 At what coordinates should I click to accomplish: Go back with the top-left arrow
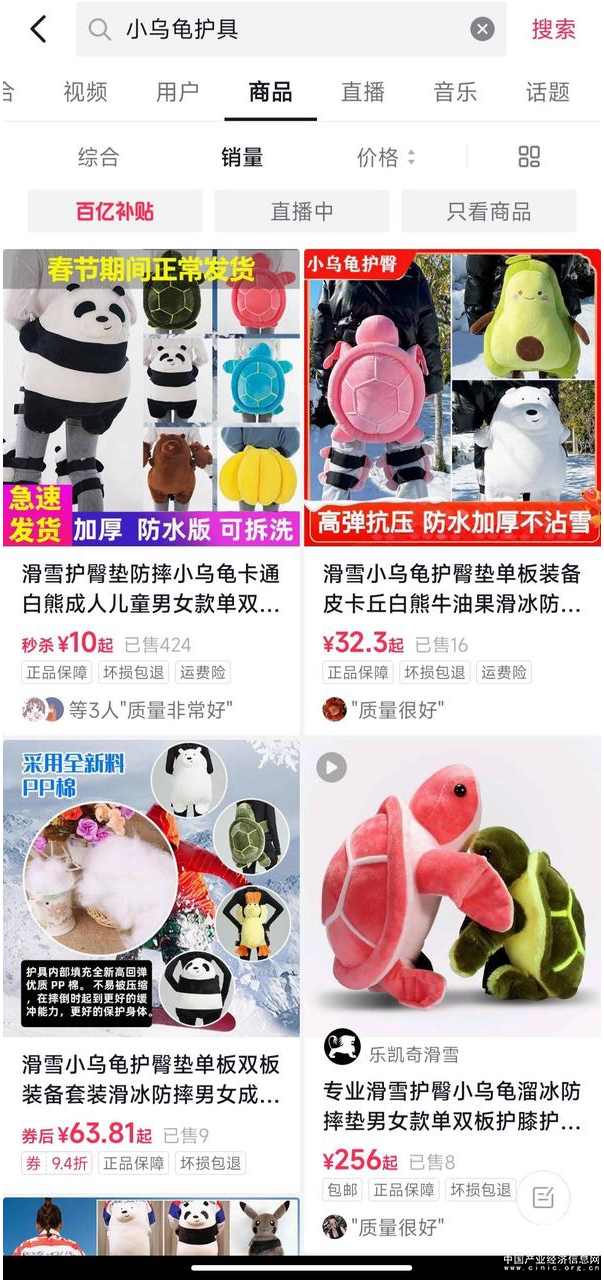click(38, 29)
